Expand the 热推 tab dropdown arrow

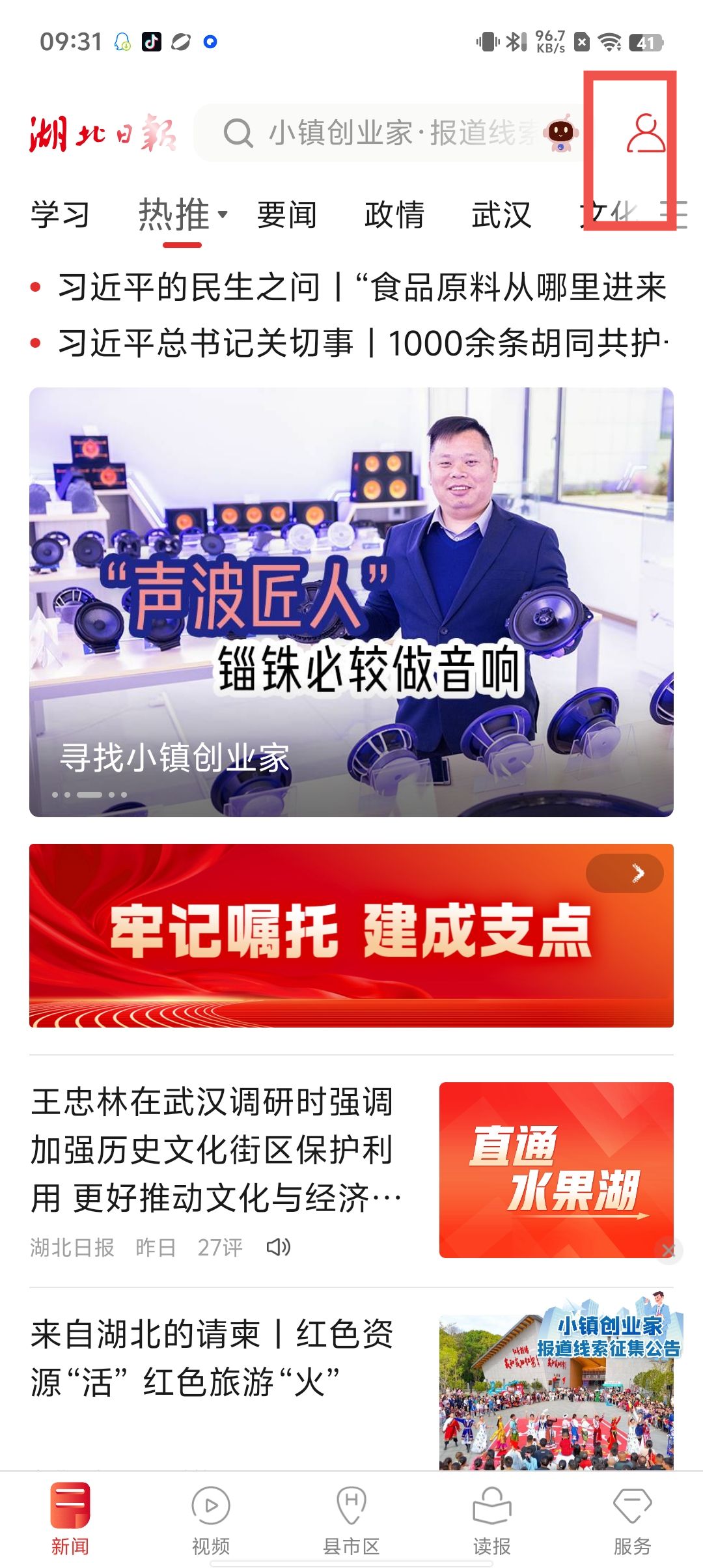pos(223,214)
